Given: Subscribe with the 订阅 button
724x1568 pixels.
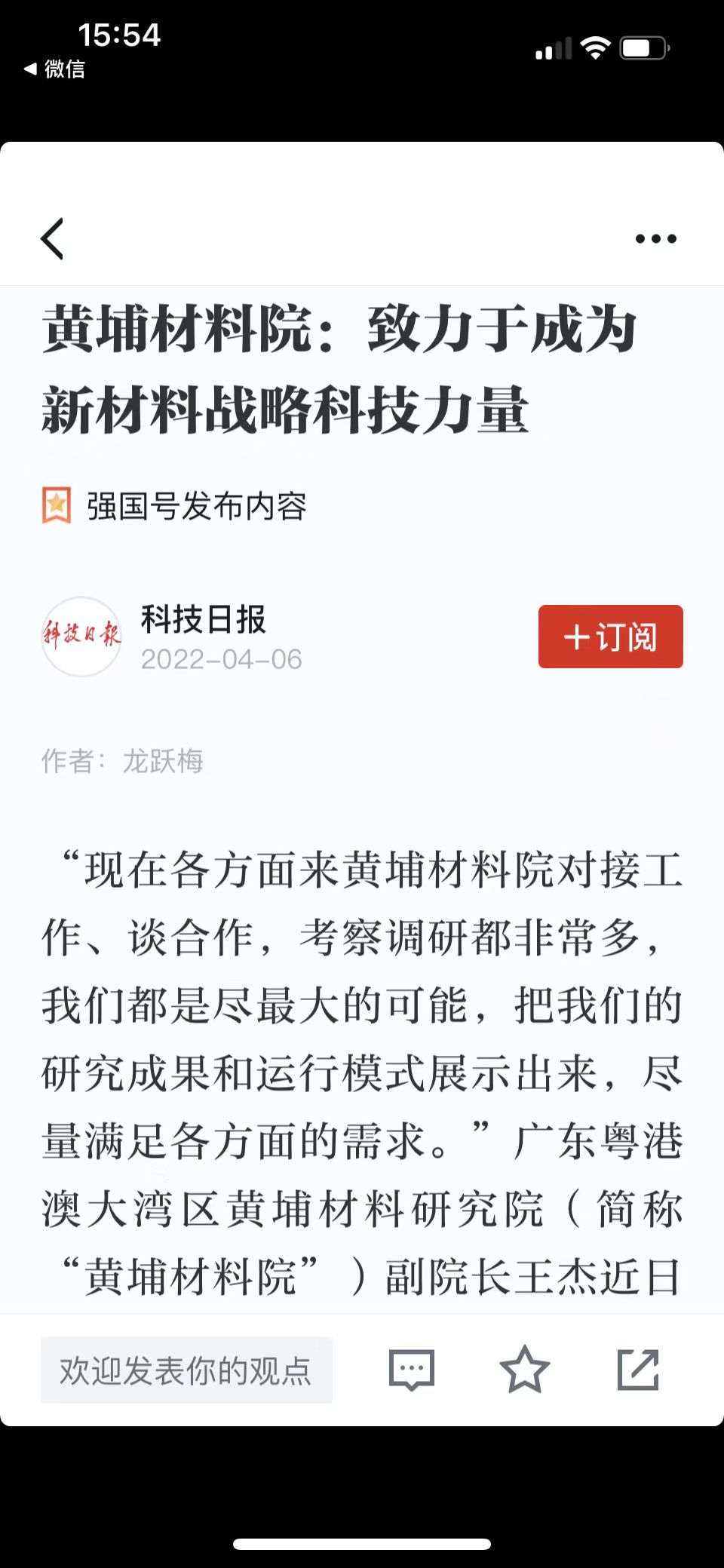Looking at the screenshot, I should (610, 637).
